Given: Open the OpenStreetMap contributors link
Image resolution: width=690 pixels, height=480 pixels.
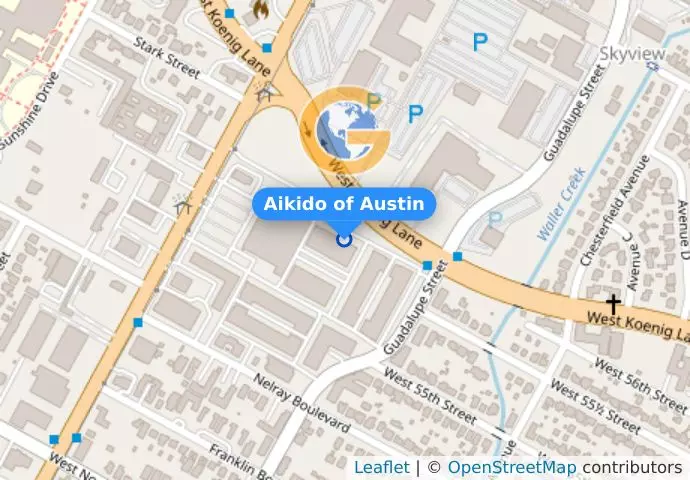Looking at the screenshot, I should point(511,467).
